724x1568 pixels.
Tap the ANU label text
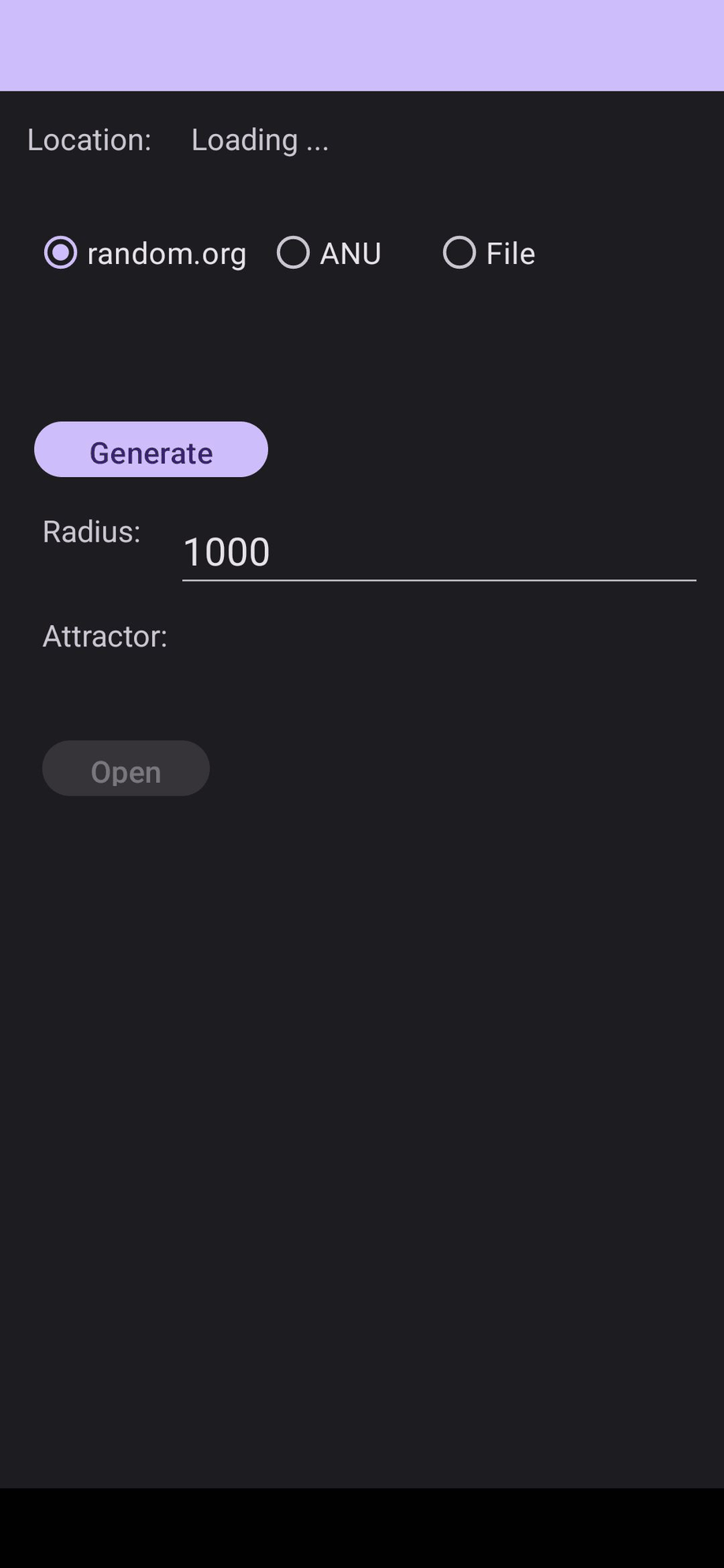(x=349, y=252)
